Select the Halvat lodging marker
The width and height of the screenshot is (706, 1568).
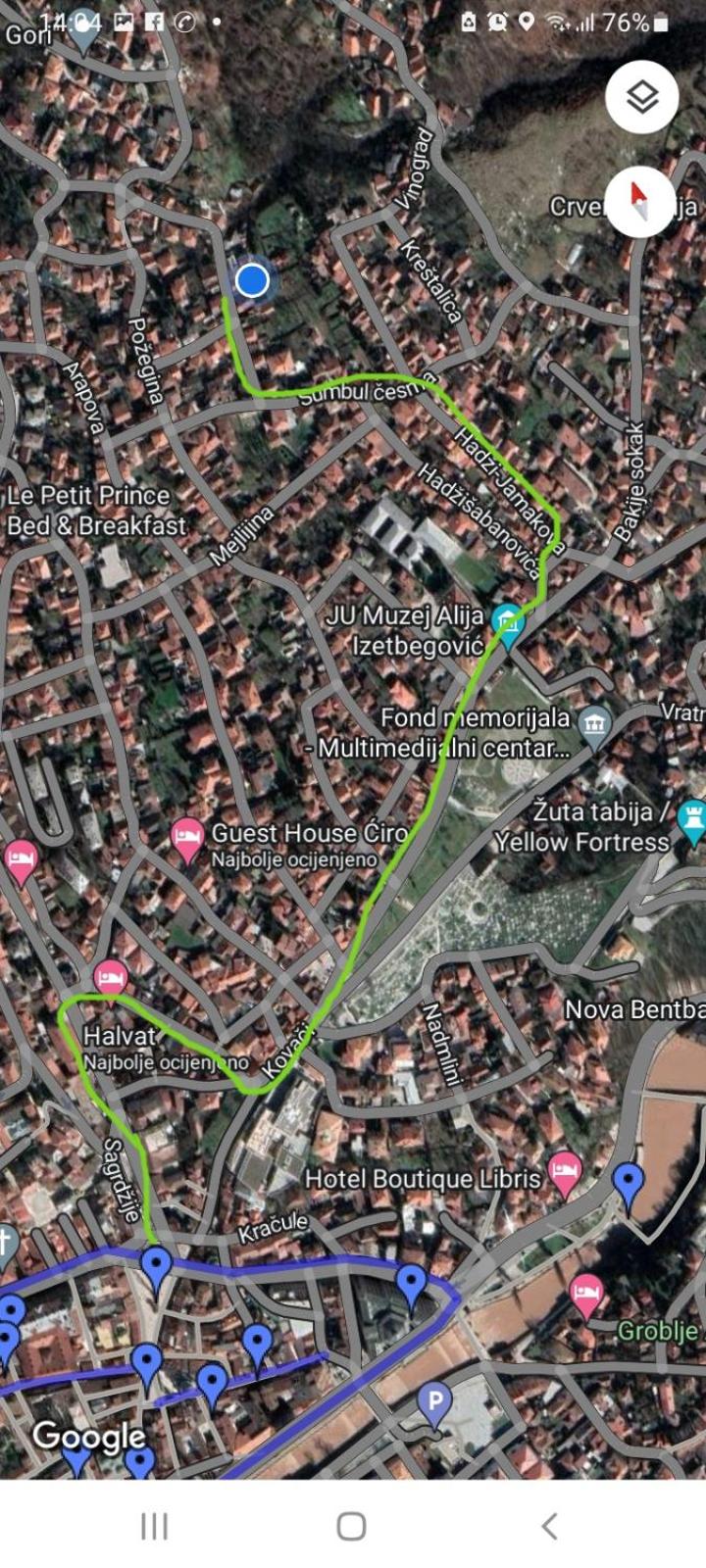111,977
